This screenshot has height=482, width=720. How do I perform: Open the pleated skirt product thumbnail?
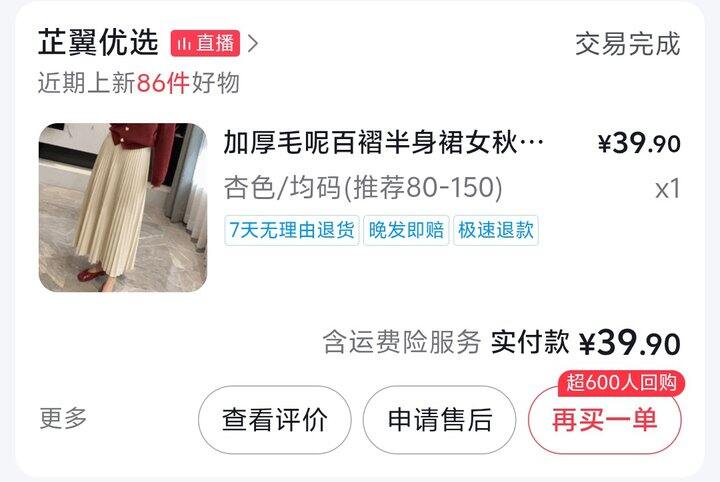[x=123, y=207]
